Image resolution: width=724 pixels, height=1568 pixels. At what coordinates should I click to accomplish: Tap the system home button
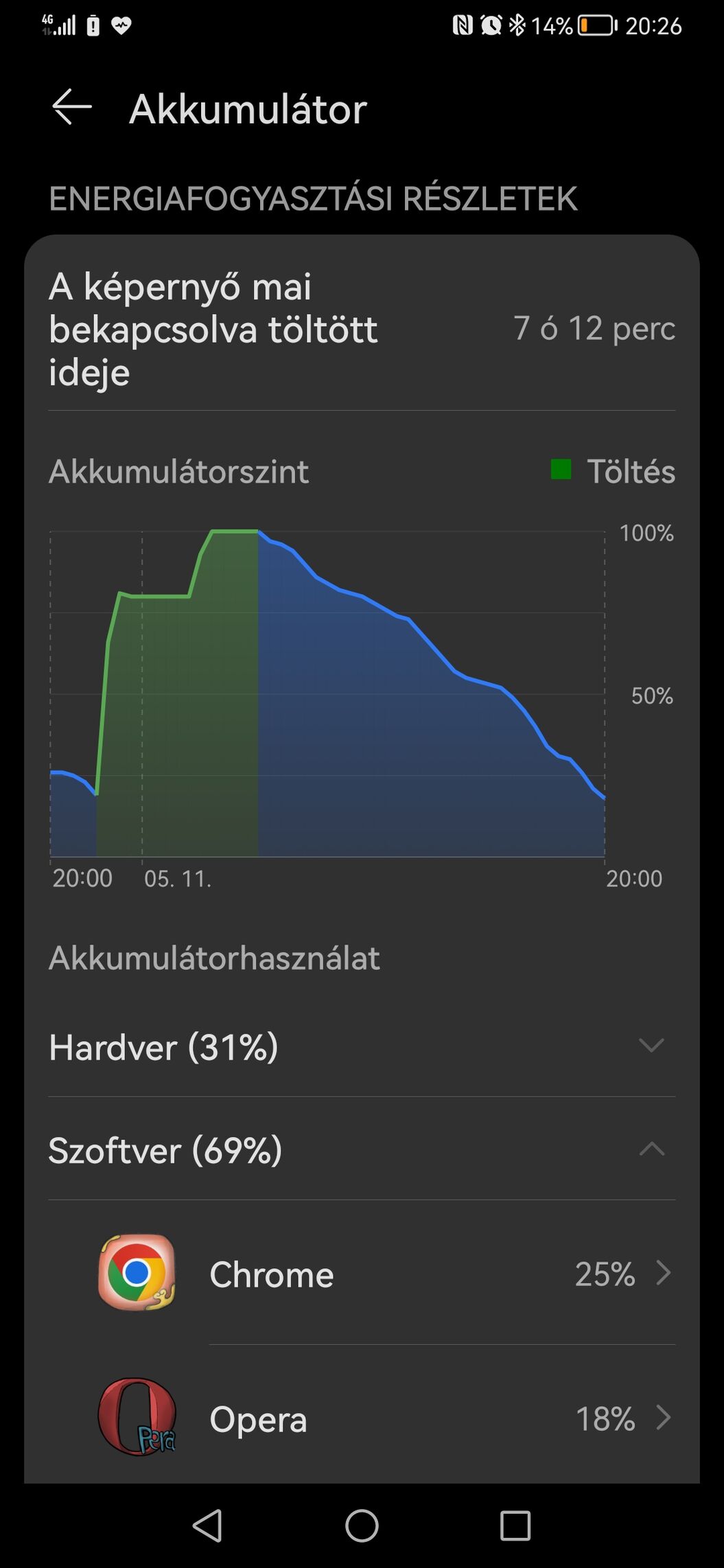tap(362, 1526)
